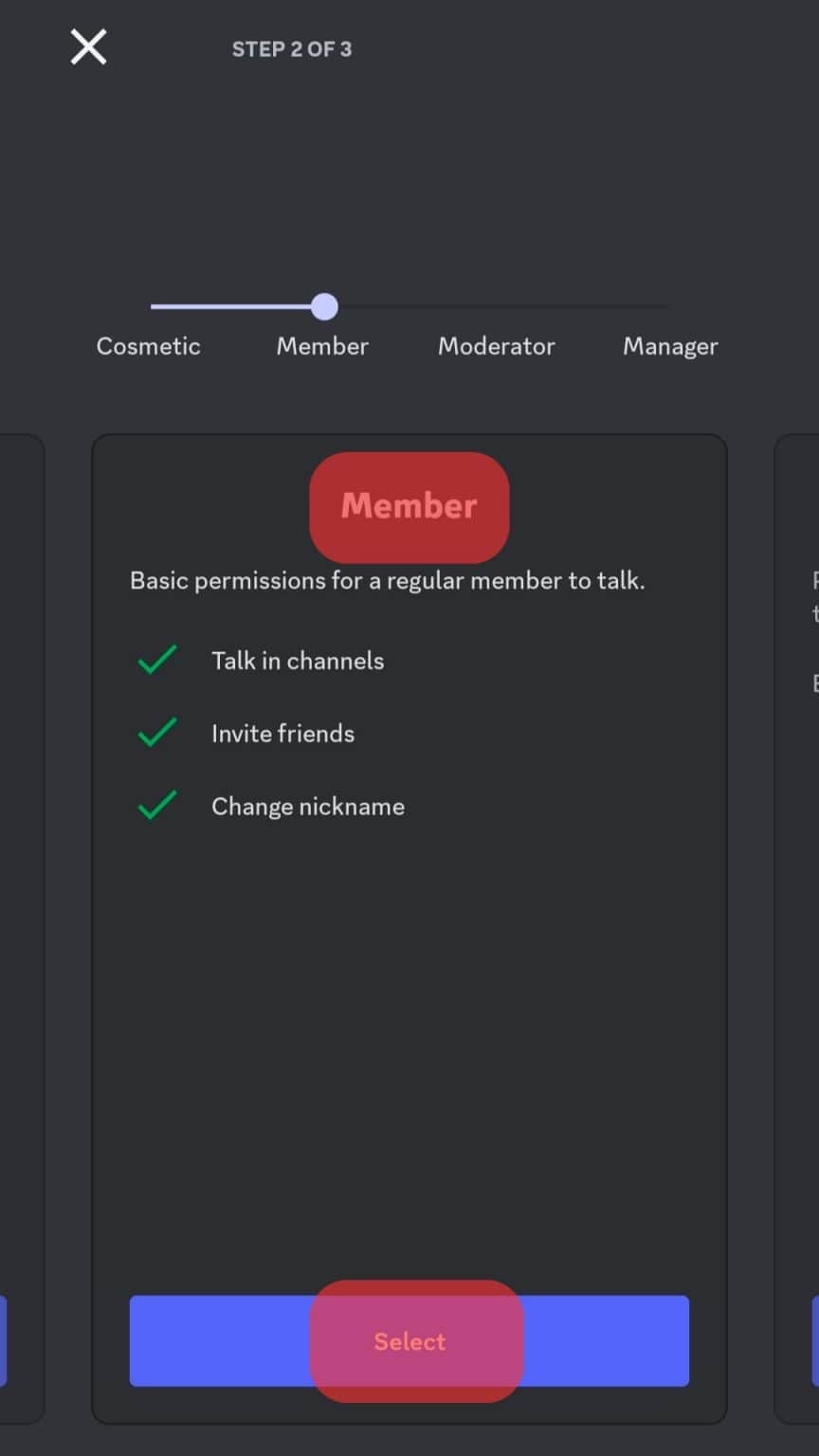Screen dimensions: 819x1456
Task: Tap the Member role badge on the card
Action: [409, 506]
